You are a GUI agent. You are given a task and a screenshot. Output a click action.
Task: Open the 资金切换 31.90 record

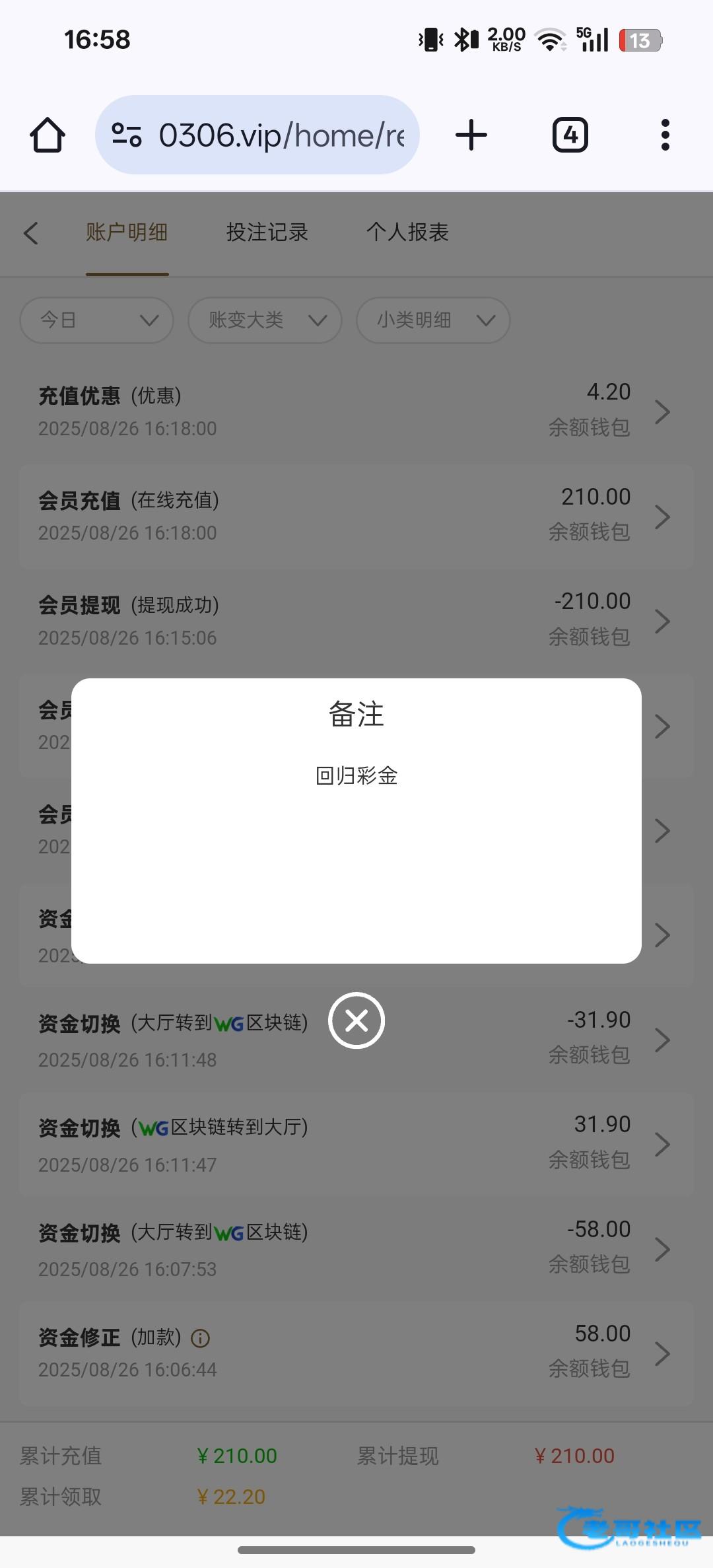(356, 1145)
